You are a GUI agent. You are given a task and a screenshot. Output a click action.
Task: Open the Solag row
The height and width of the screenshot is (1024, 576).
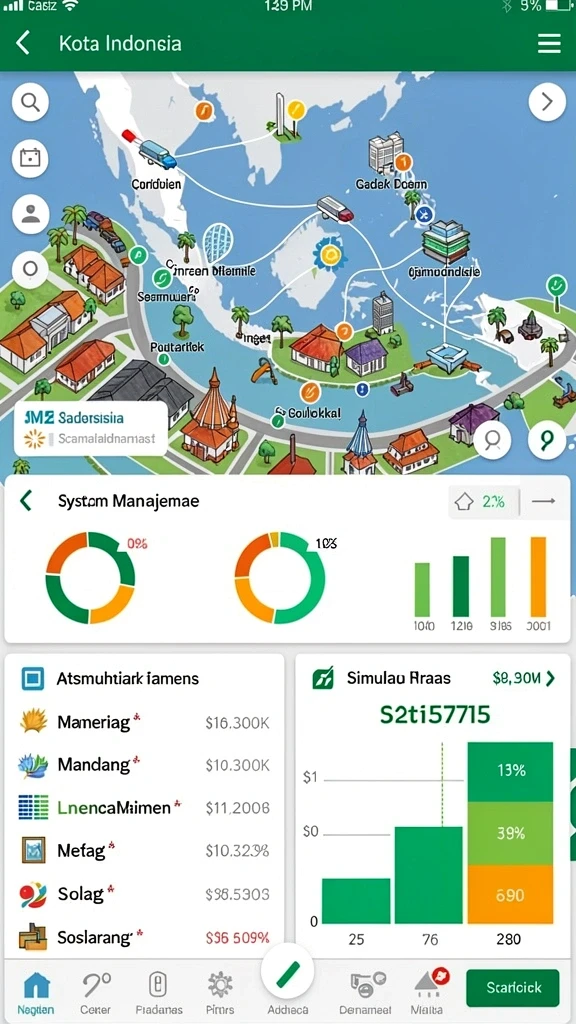tap(144, 893)
